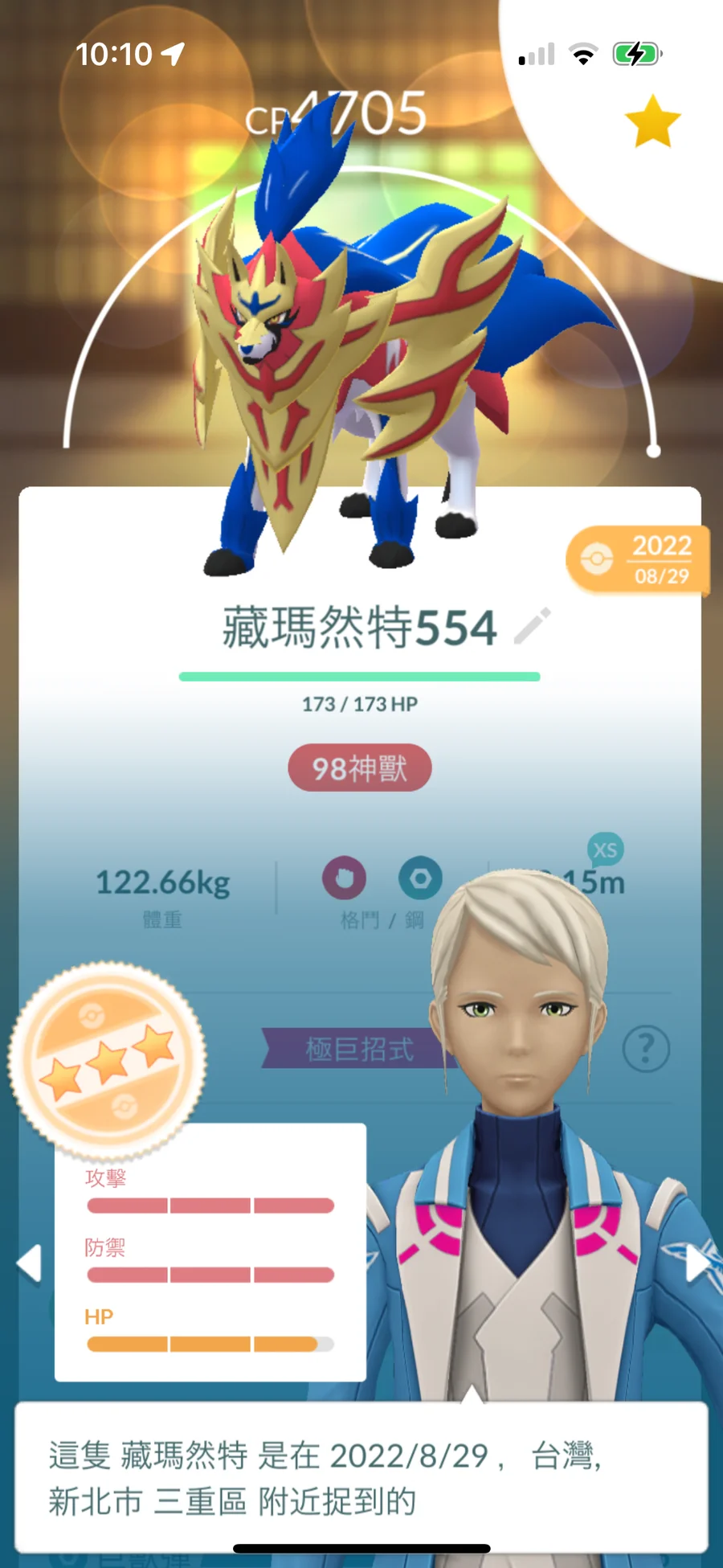Toggle the favorite star icon
The height and width of the screenshot is (1568, 723).
pyautogui.click(x=652, y=122)
